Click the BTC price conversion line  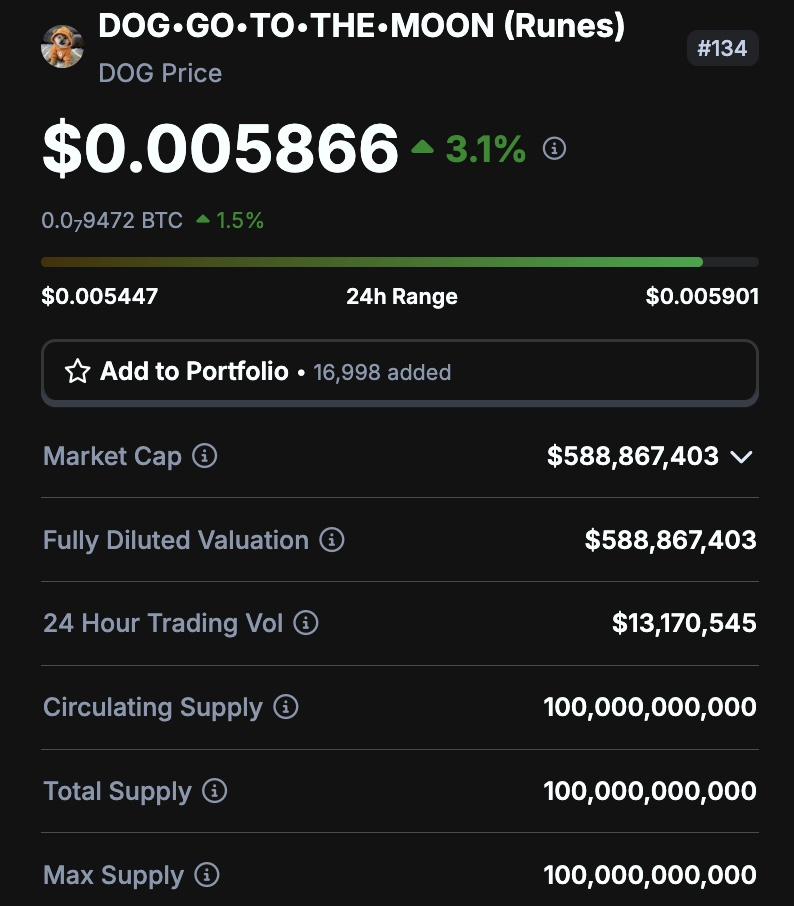click(110, 220)
